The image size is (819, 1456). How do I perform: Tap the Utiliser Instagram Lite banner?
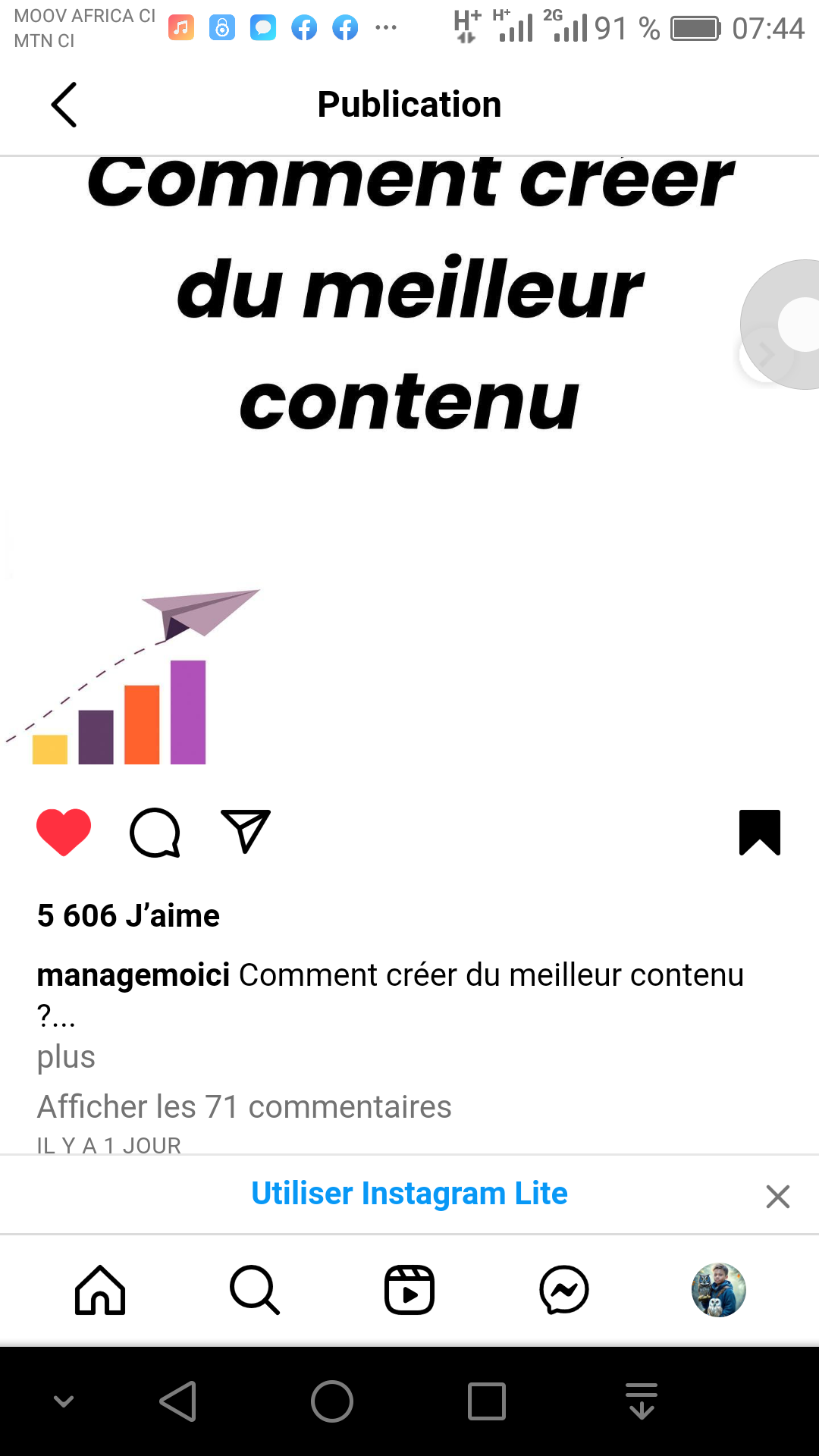coord(409,1194)
